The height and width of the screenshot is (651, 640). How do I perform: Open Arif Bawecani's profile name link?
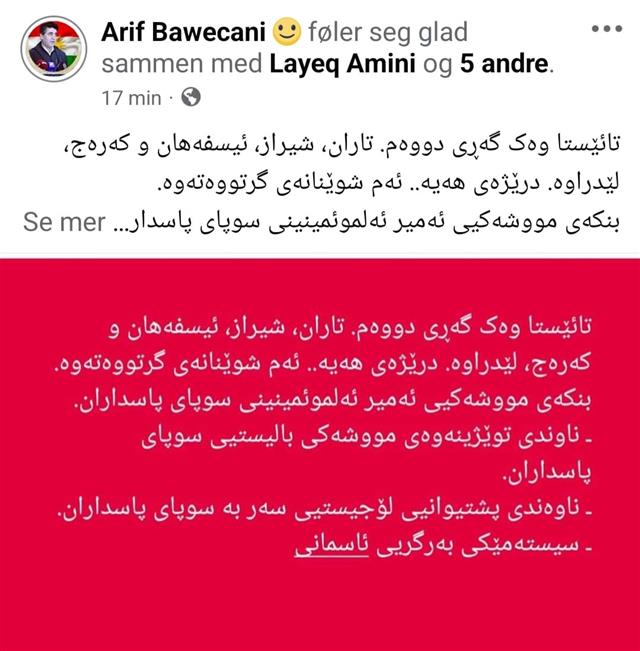point(184,33)
